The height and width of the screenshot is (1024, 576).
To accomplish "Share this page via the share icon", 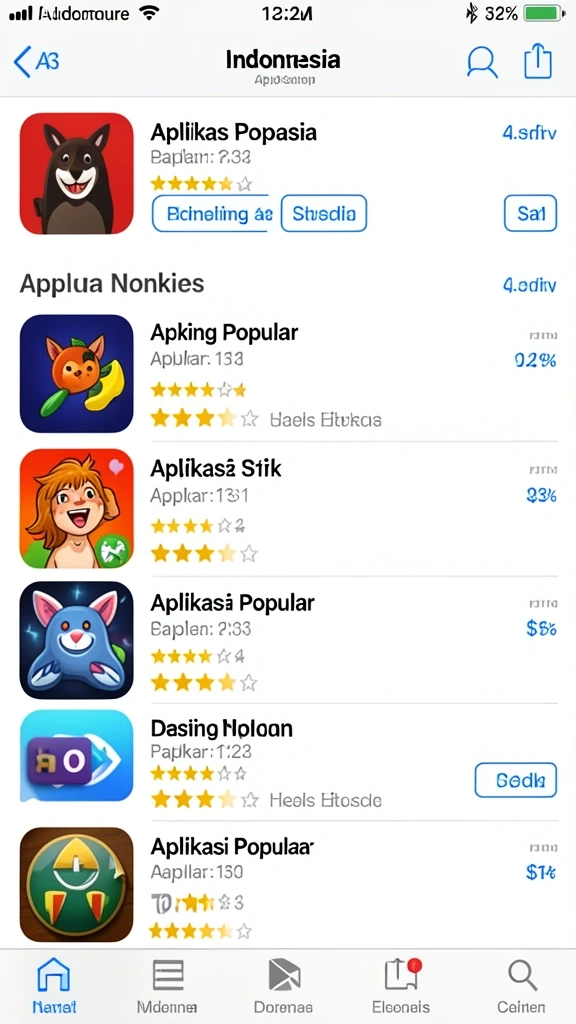I will 538,61.
